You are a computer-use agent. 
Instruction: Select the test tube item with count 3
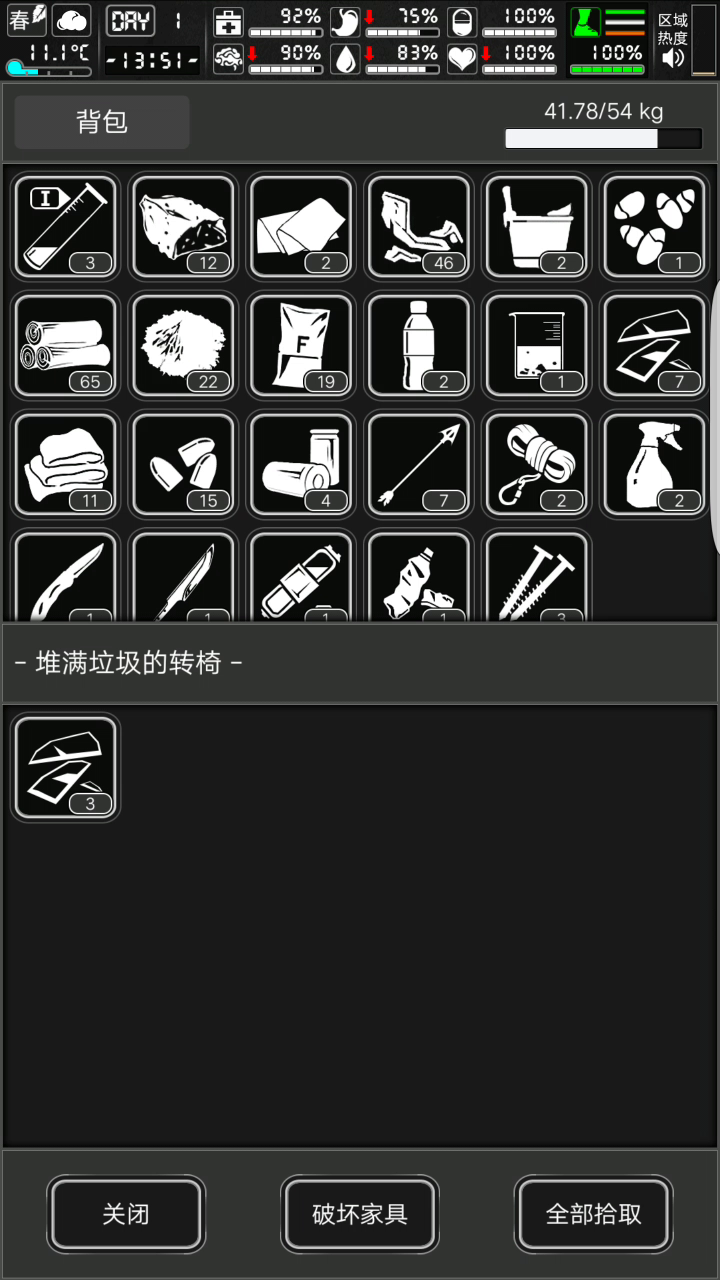click(66, 227)
